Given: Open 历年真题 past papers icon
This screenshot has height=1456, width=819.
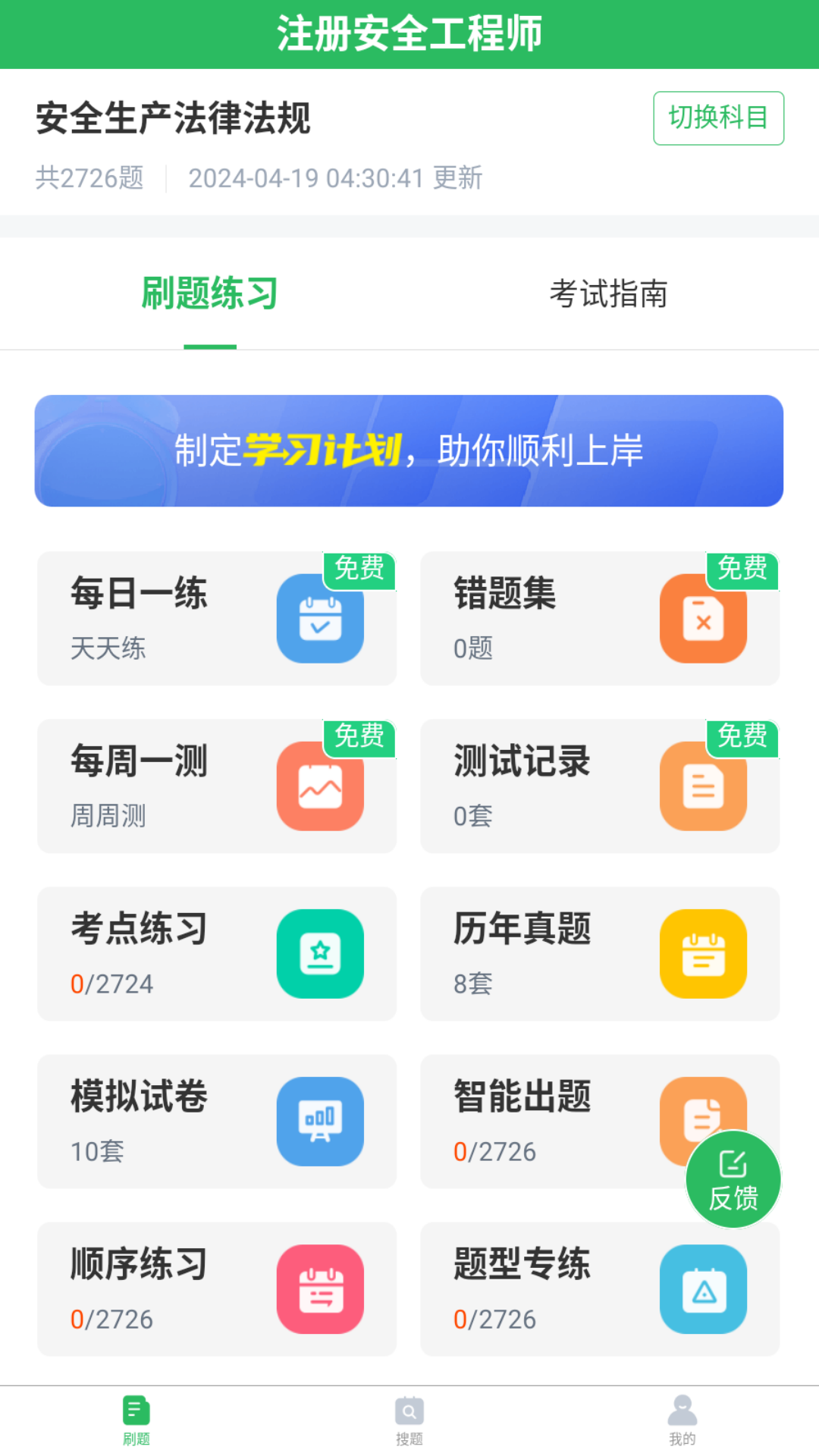Looking at the screenshot, I should pos(703,953).
